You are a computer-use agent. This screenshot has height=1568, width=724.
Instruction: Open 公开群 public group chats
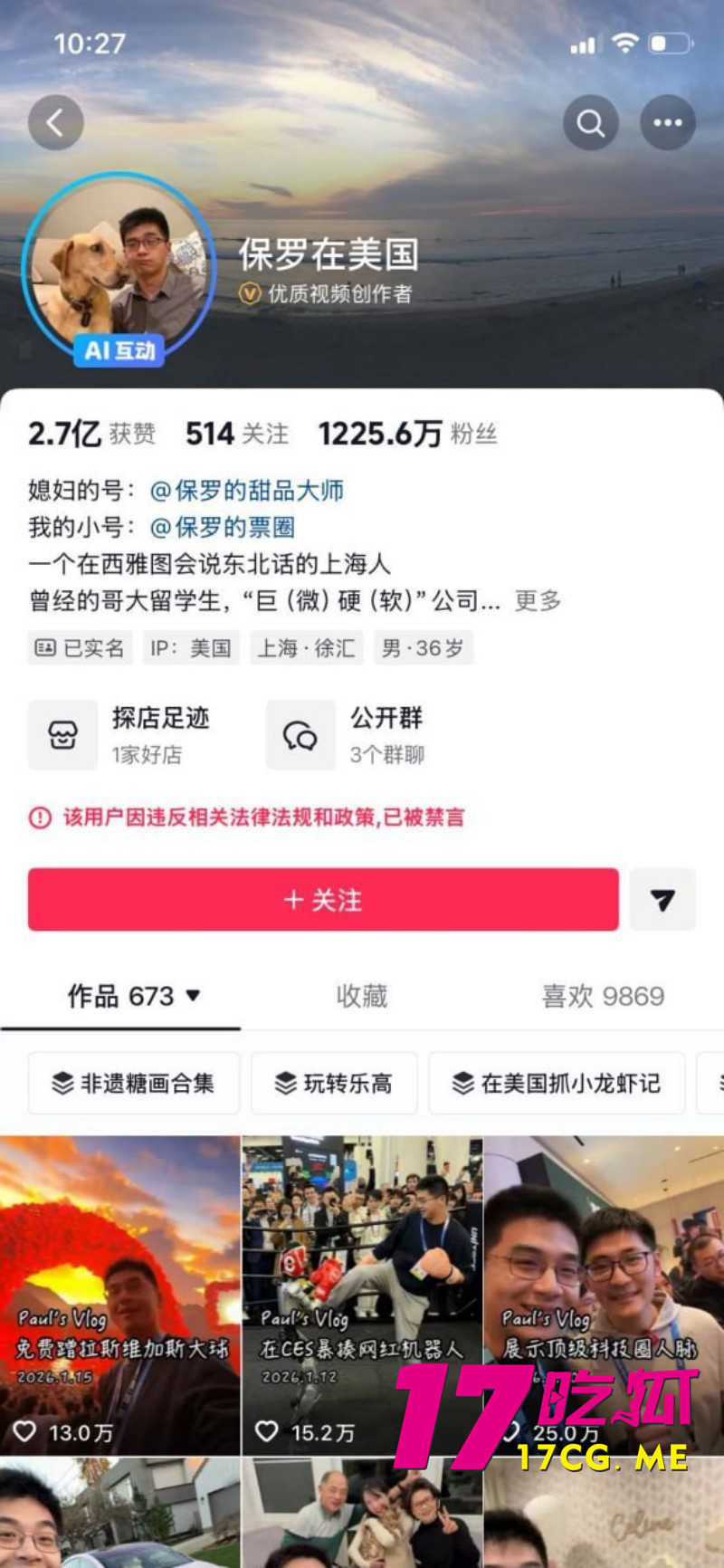tap(362, 733)
